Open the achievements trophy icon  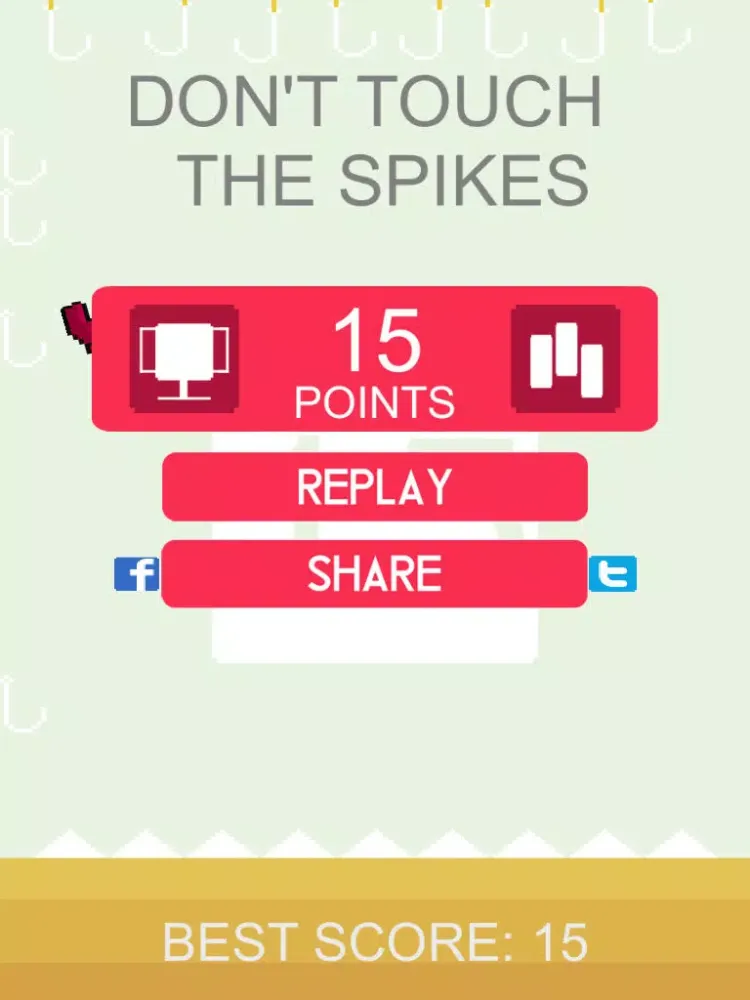(184, 358)
